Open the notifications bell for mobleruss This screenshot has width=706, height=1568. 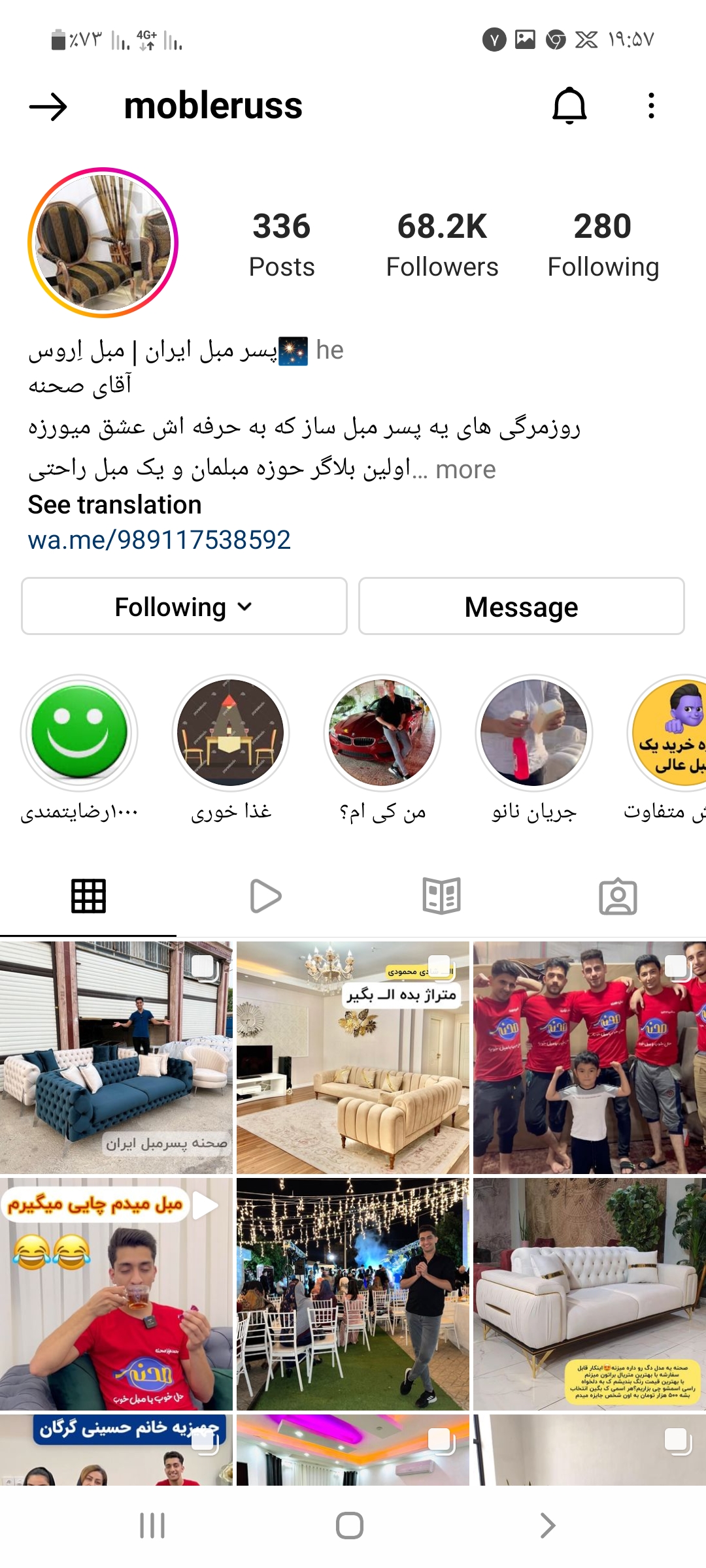tap(569, 106)
